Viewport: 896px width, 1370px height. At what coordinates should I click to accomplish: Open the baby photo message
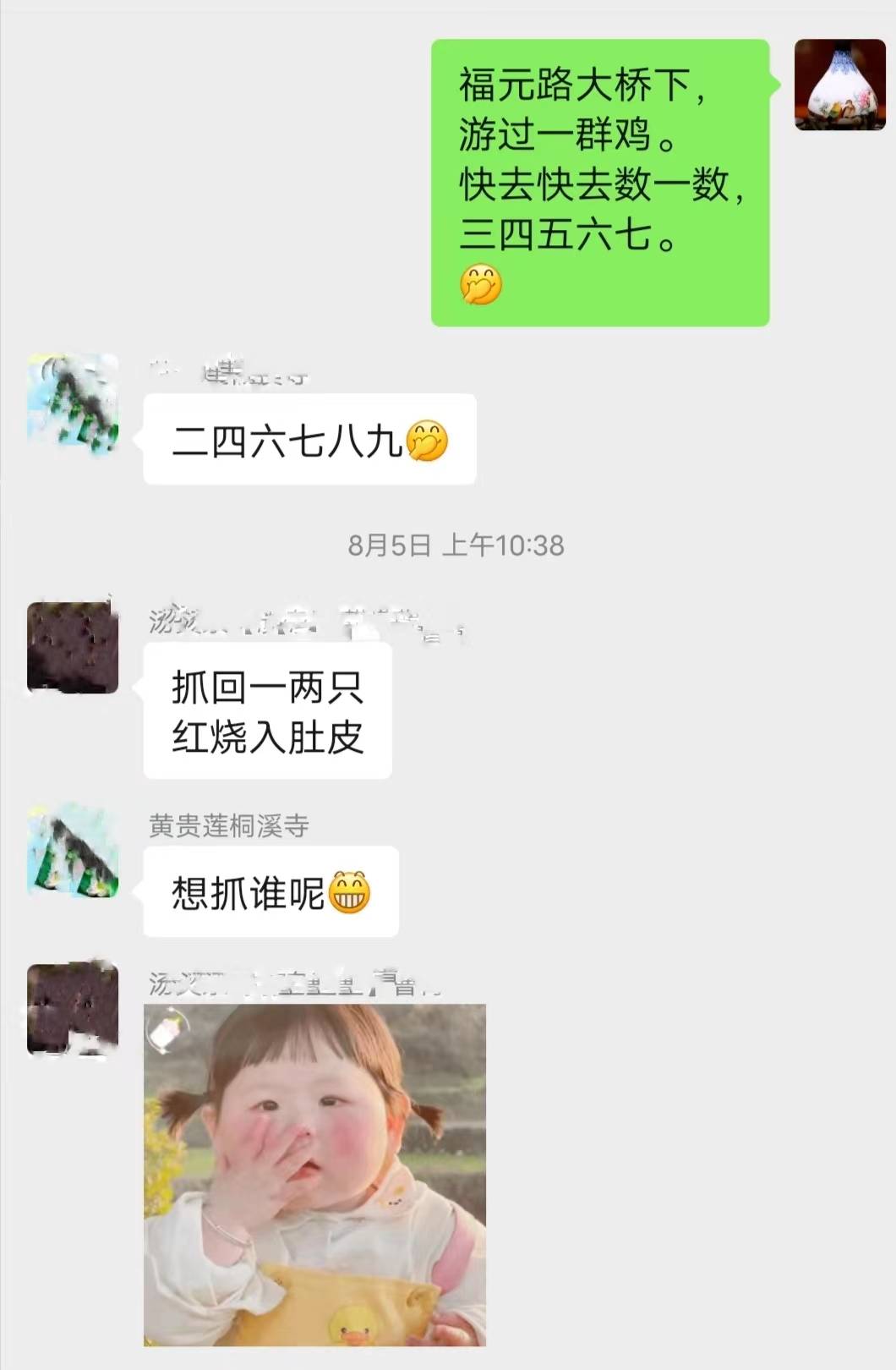[314, 1174]
